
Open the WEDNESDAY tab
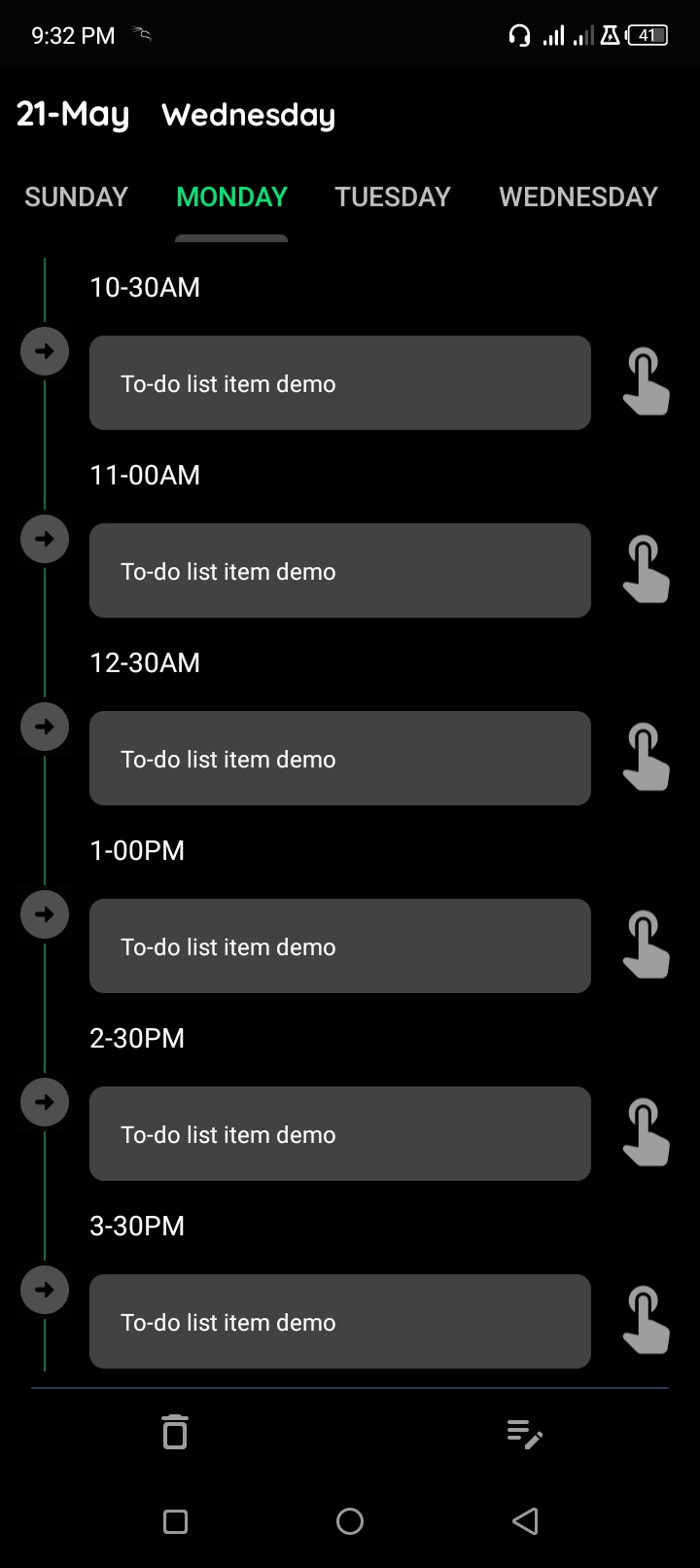click(x=577, y=196)
